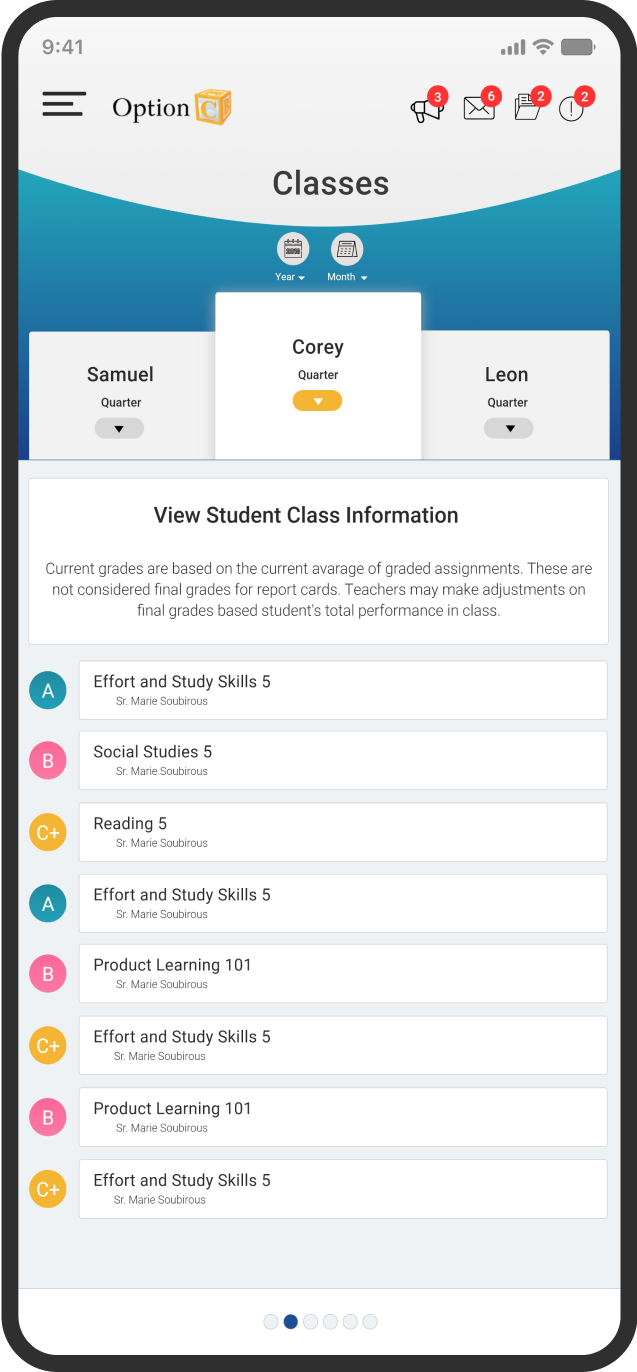
Task: Expand the Year calendar dropdown
Action: tap(292, 258)
